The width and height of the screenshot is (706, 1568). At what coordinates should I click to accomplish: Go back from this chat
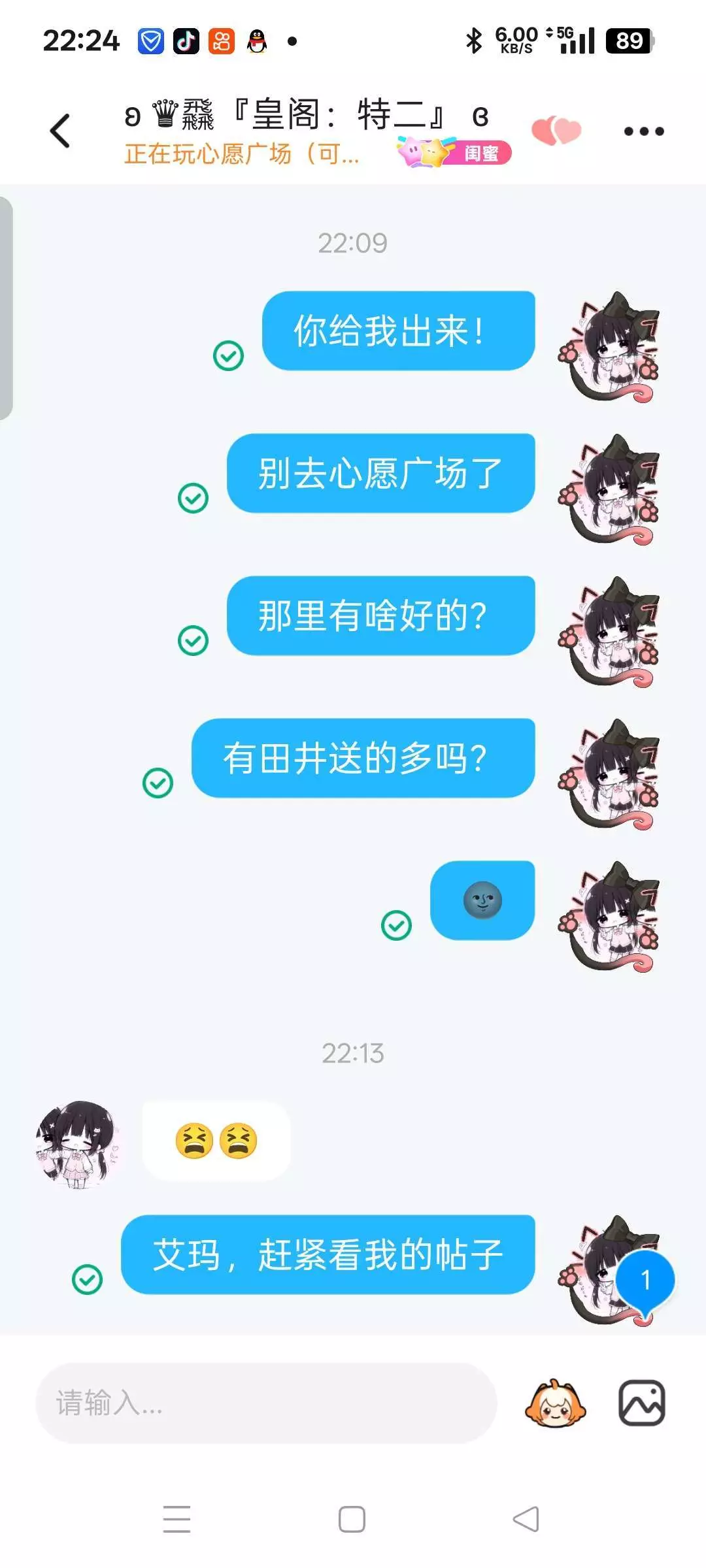click(x=60, y=131)
